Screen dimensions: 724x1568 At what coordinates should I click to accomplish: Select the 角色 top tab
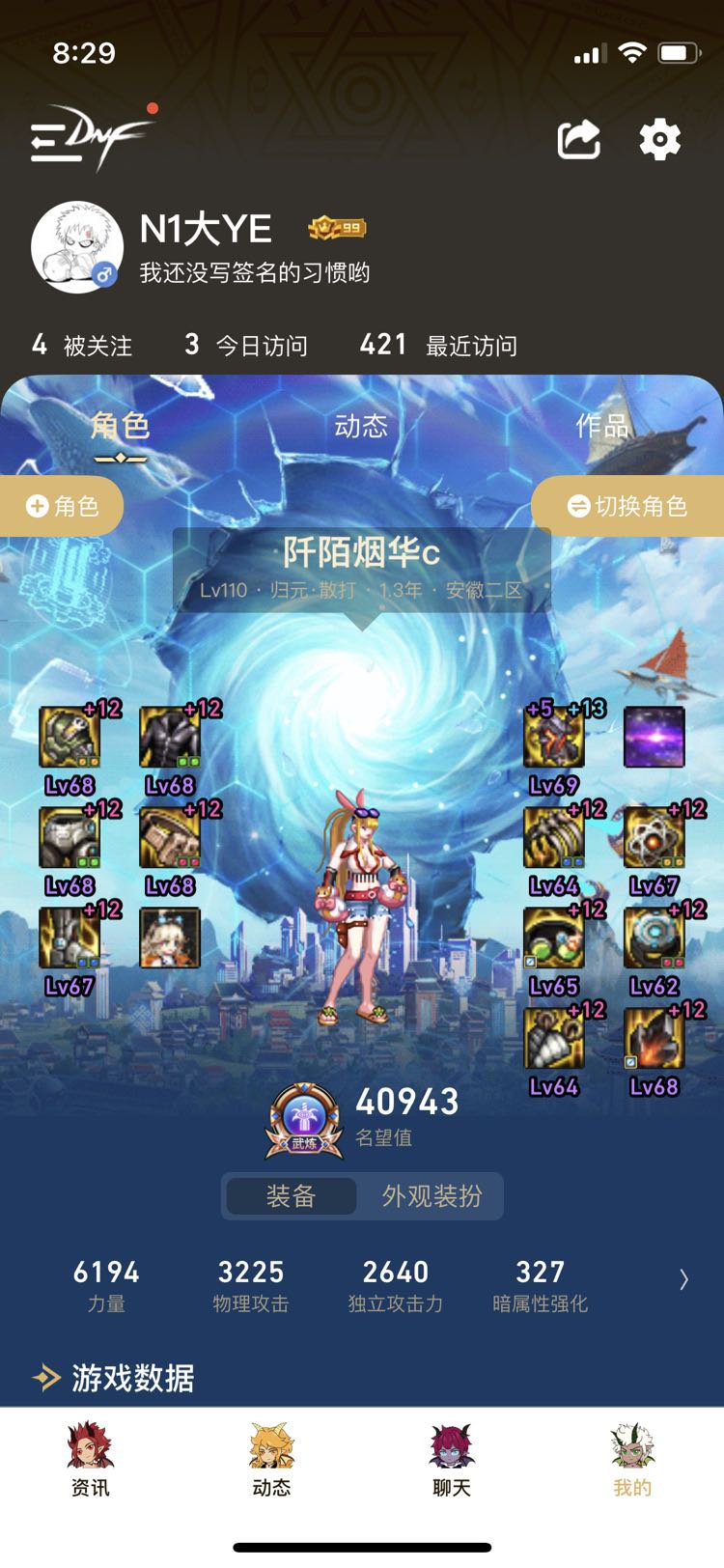[x=120, y=426]
